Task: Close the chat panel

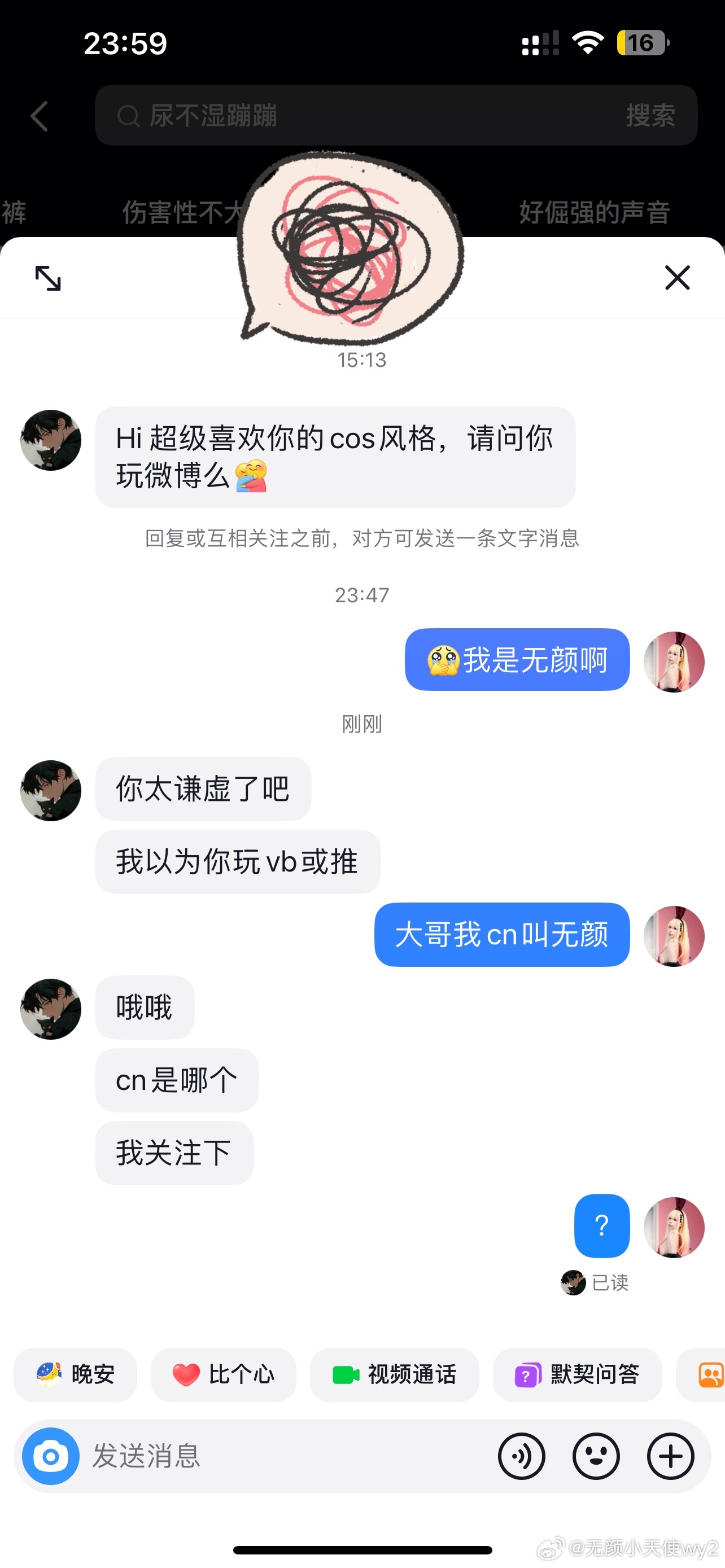Action: tap(677, 278)
